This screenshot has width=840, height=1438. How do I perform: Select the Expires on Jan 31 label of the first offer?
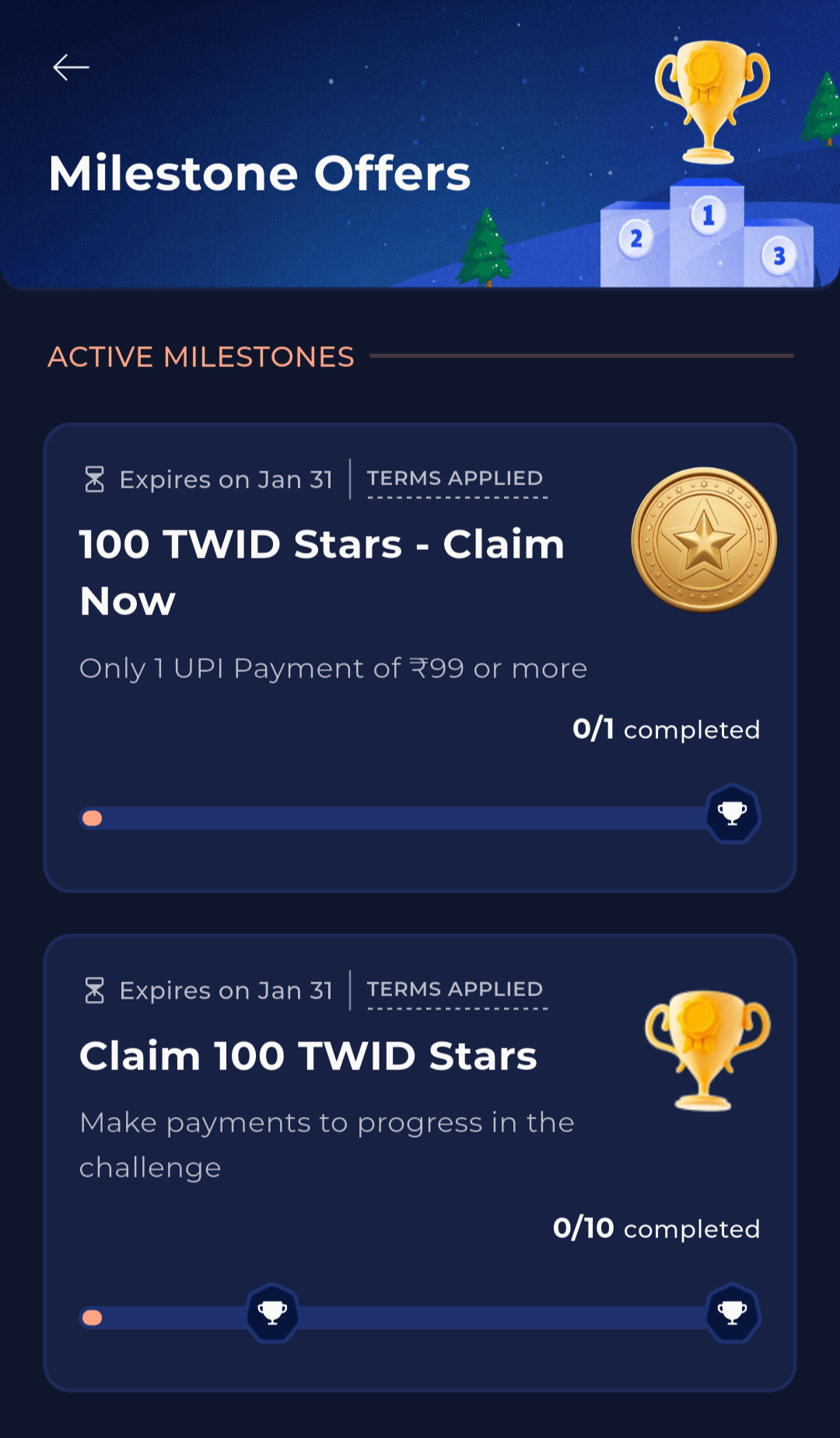225,479
